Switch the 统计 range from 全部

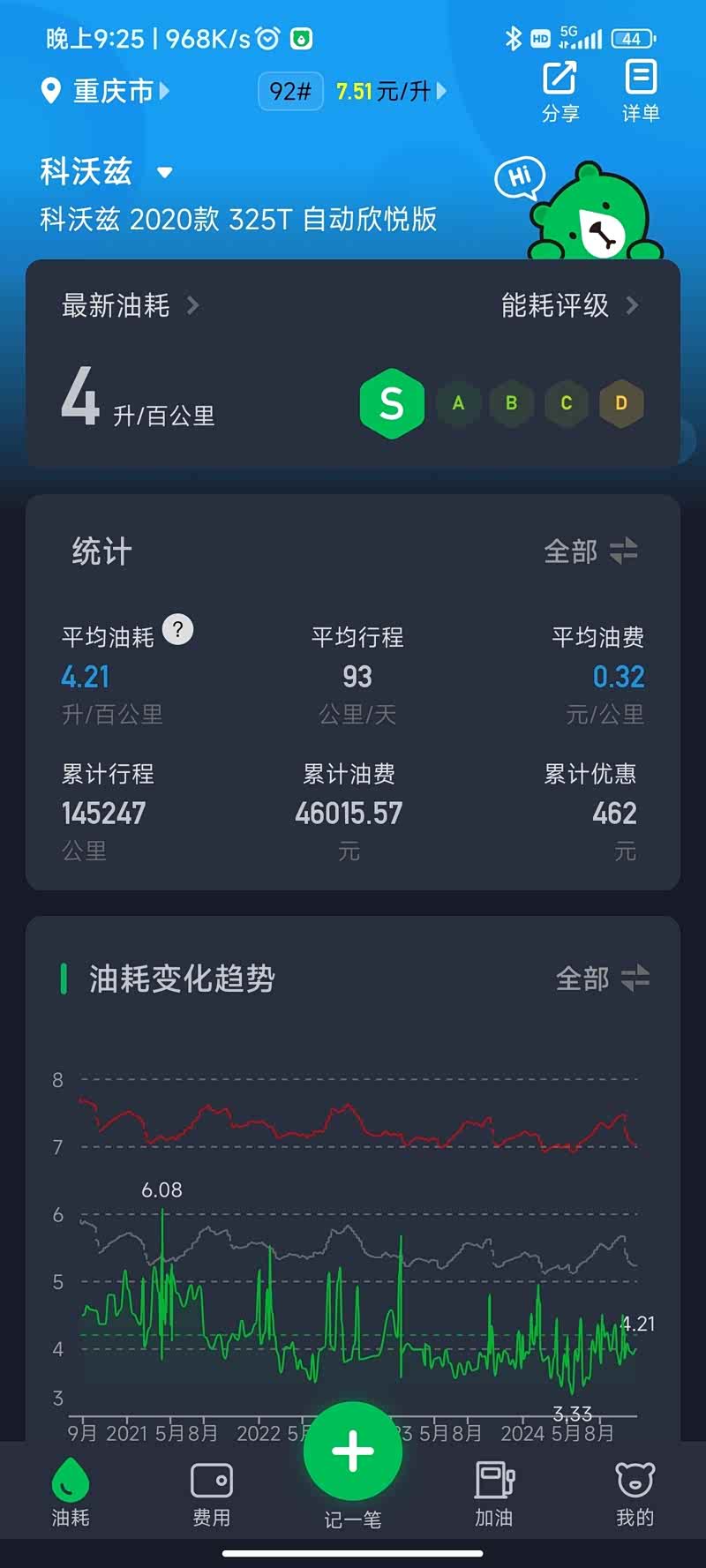[x=590, y=551]
